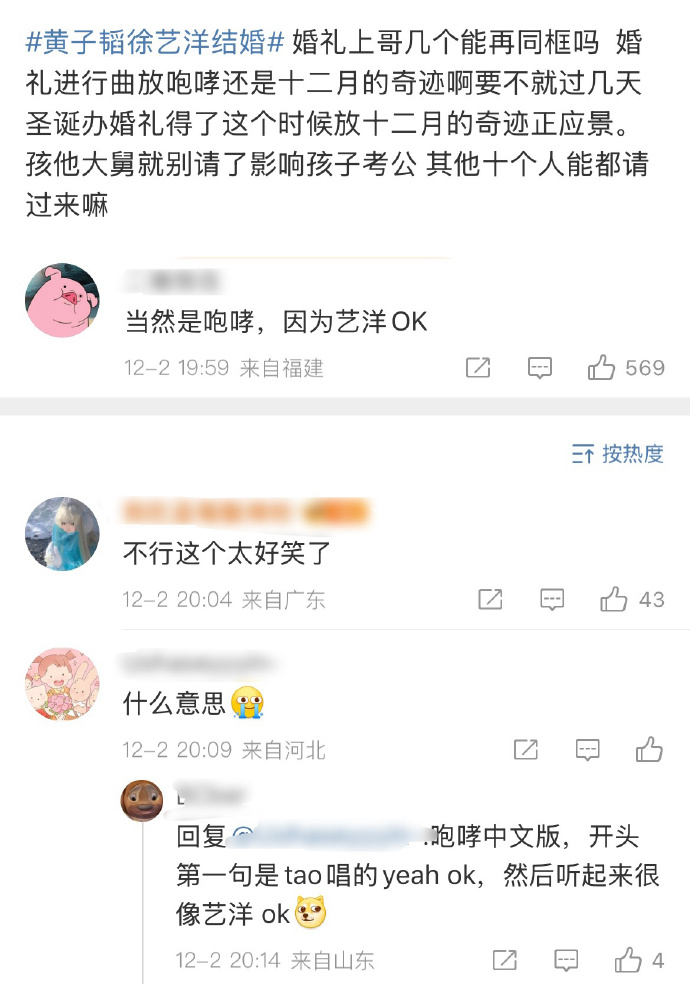Reply to the comment 当然是咆哮，因为艺洋OK
This screenshot has height=984, width=690.
pos(540,368)
